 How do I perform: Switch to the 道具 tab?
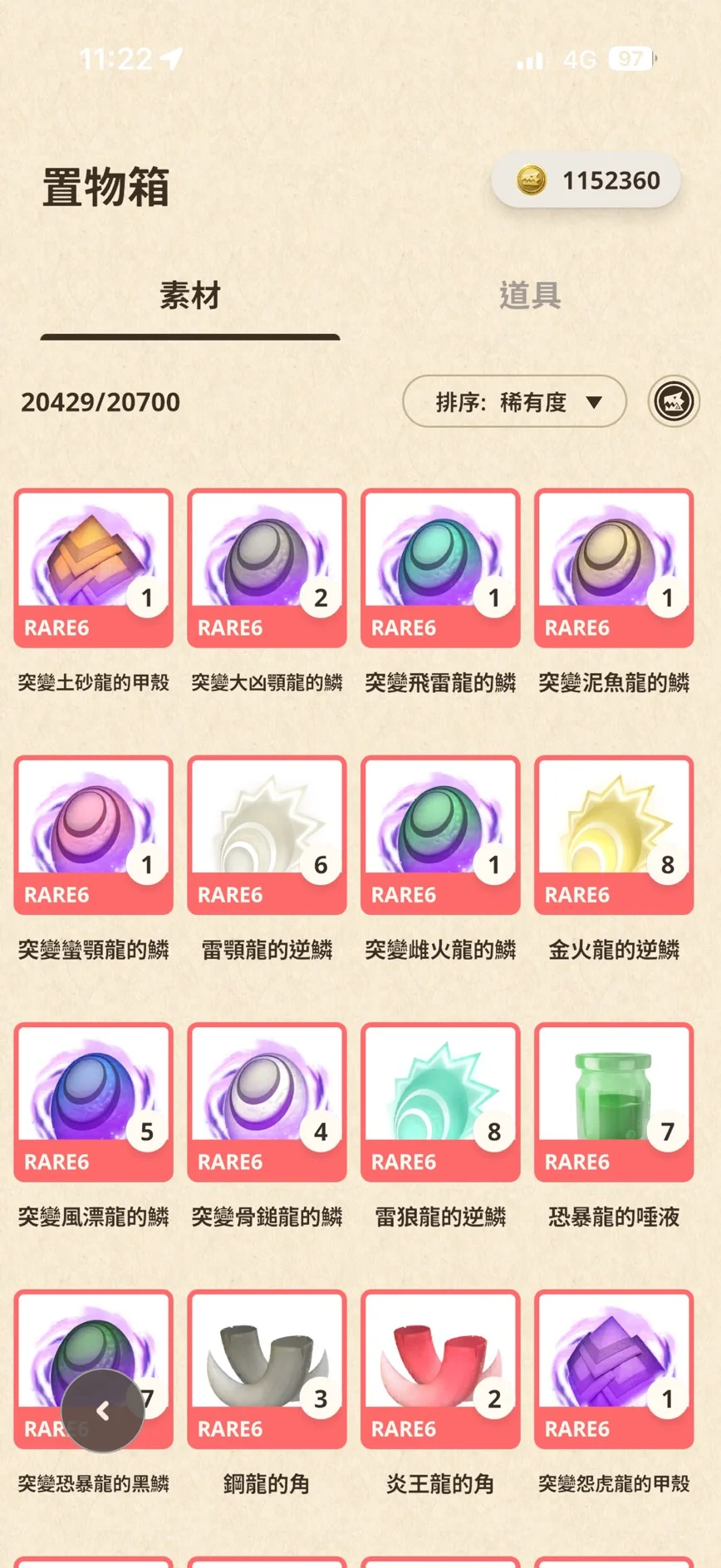[529, 296]
